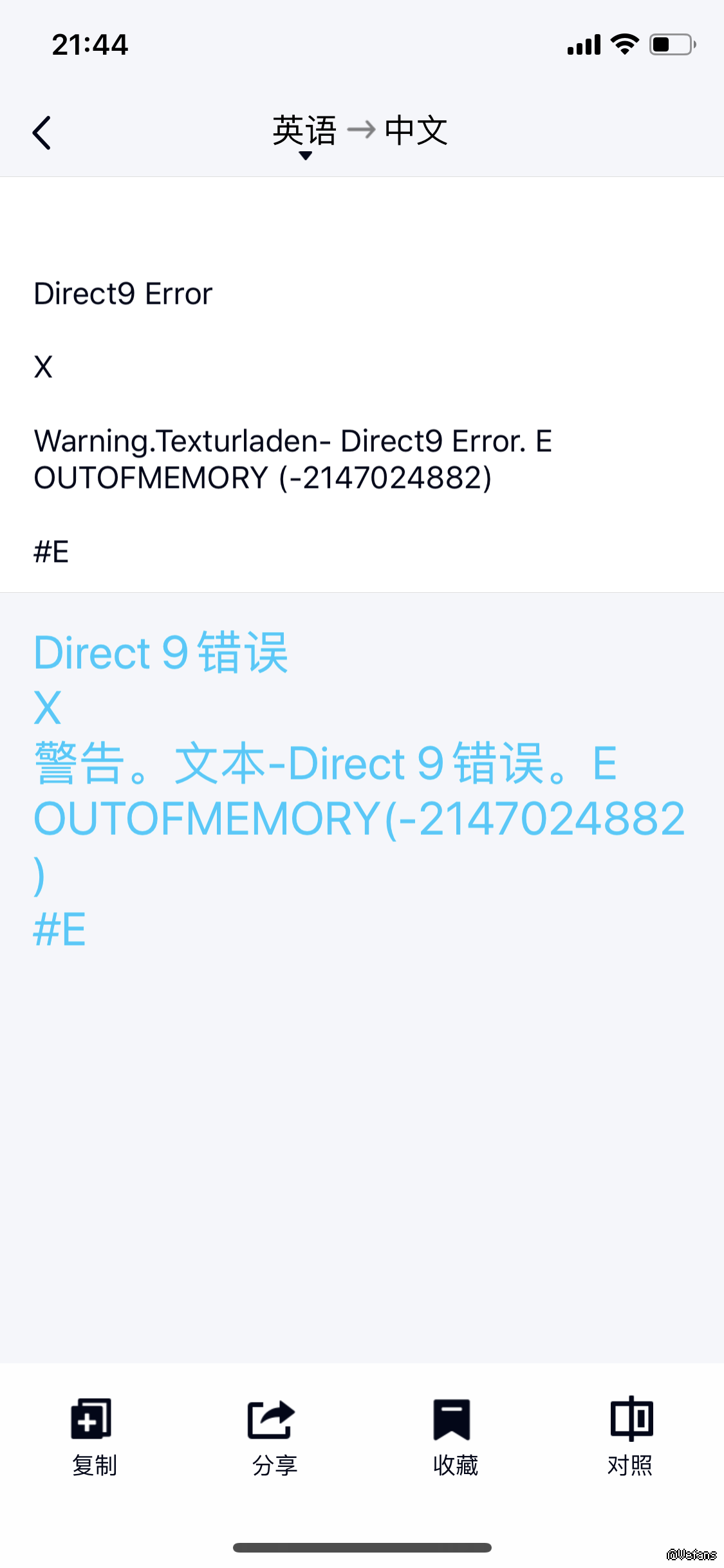Open the 英语 source language dropdown
724x1568 pixels.
304,133
